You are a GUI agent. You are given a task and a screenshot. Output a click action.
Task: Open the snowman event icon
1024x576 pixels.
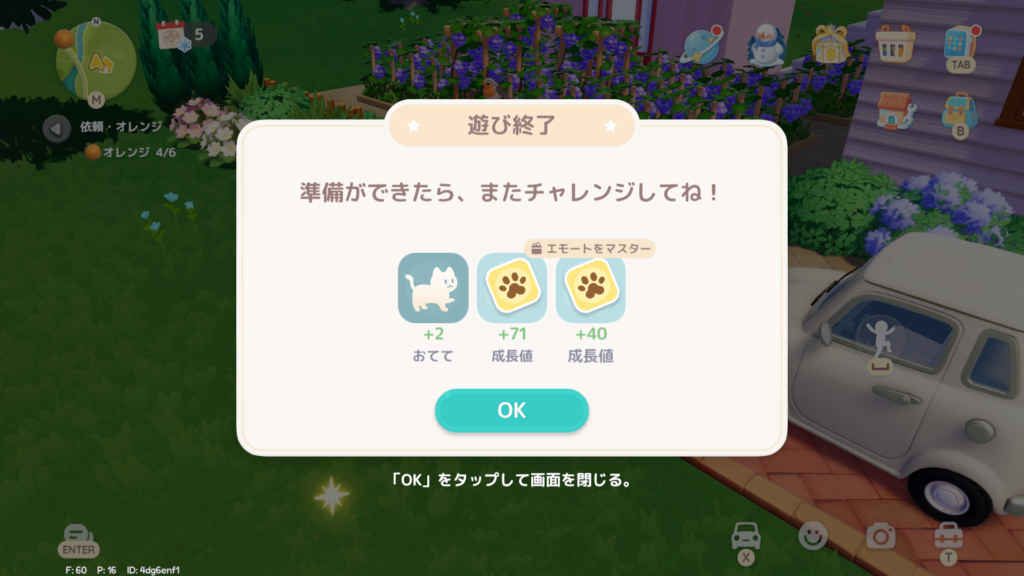(x=767, y=45)
